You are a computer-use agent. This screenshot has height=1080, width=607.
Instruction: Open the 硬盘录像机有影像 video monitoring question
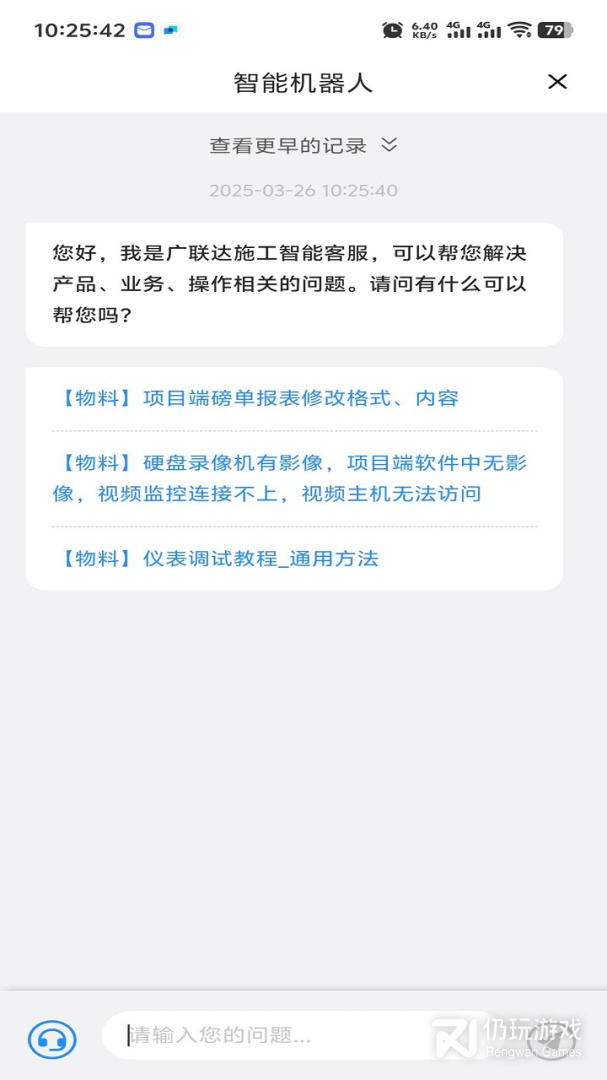coord(290,478)
